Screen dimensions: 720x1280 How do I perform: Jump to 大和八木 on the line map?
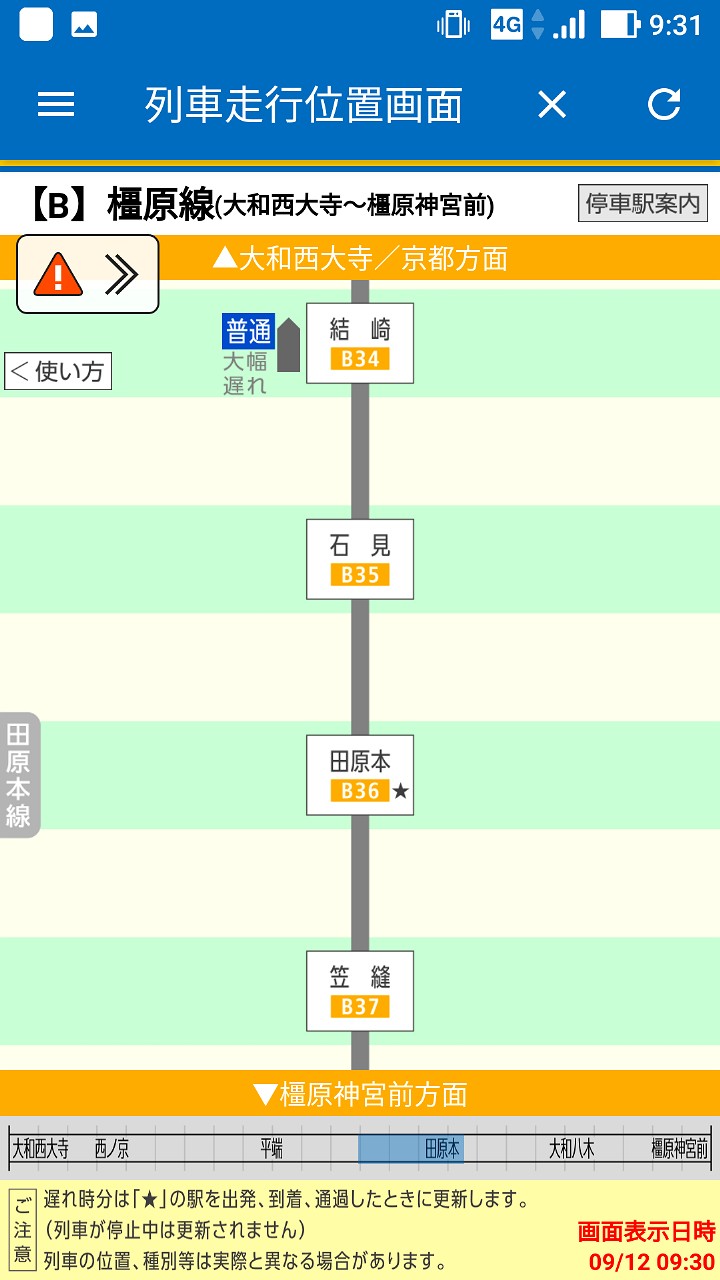pos(571,1149)
